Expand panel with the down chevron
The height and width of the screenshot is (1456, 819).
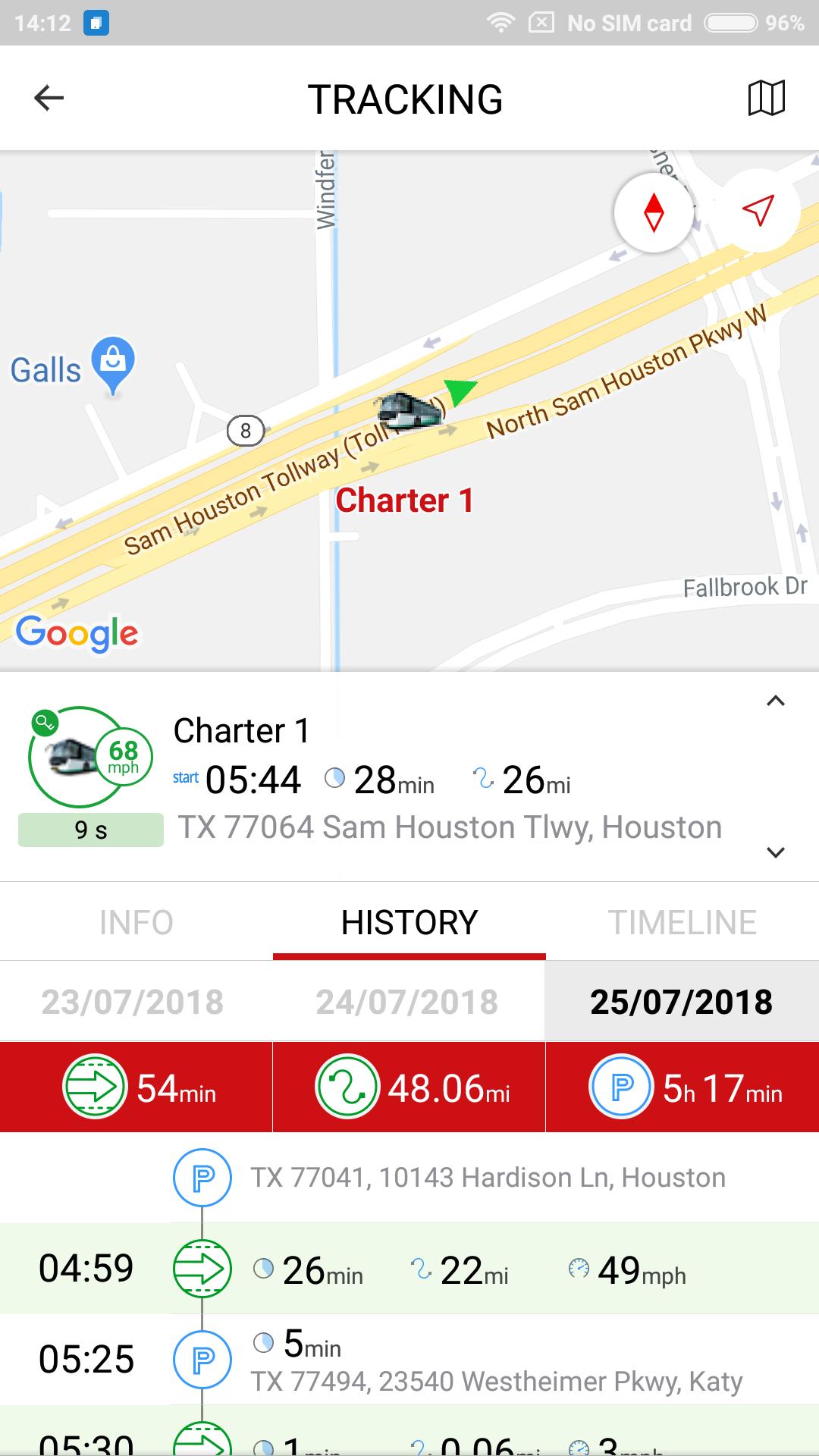pyautogui.click(x=775, y=852)
